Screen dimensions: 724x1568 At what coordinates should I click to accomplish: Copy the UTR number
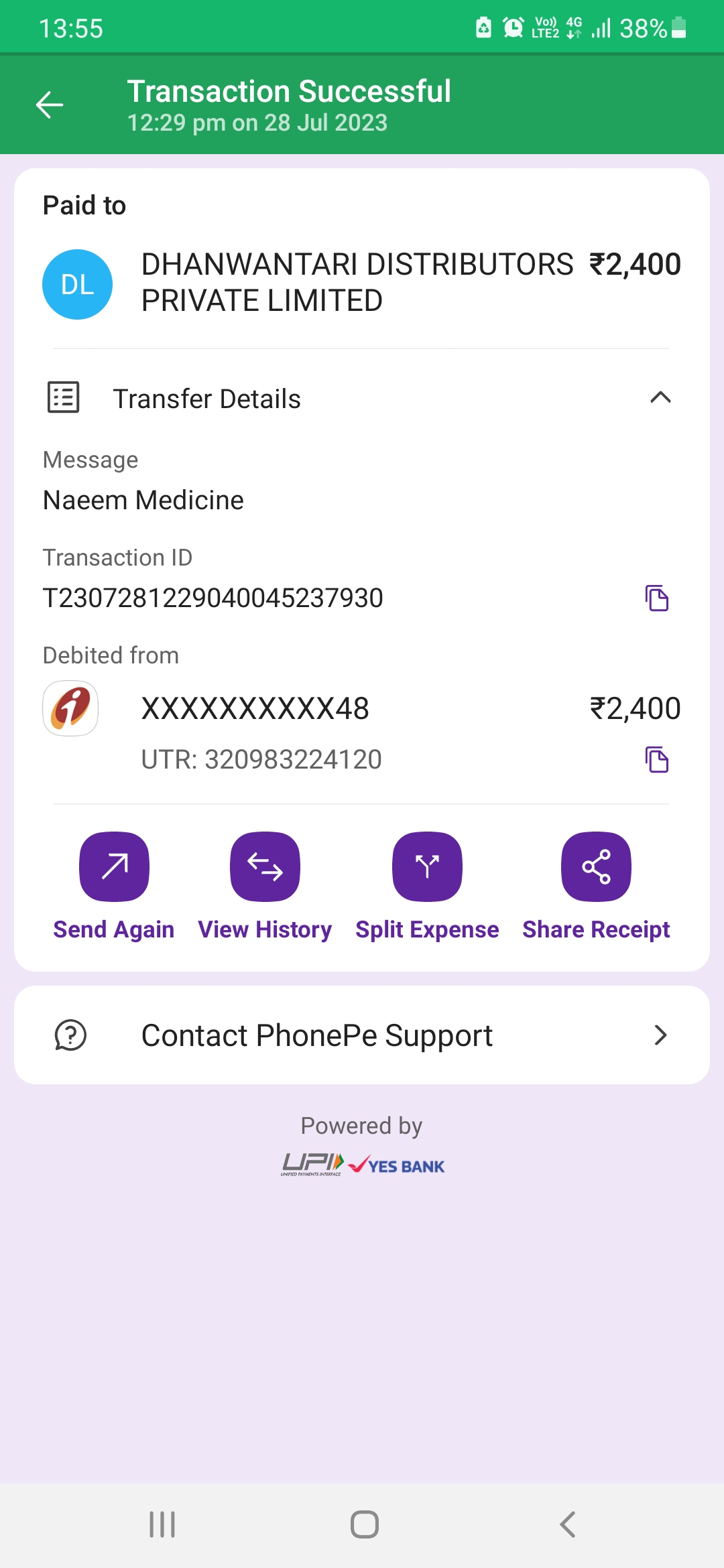[x=657, y=760]
